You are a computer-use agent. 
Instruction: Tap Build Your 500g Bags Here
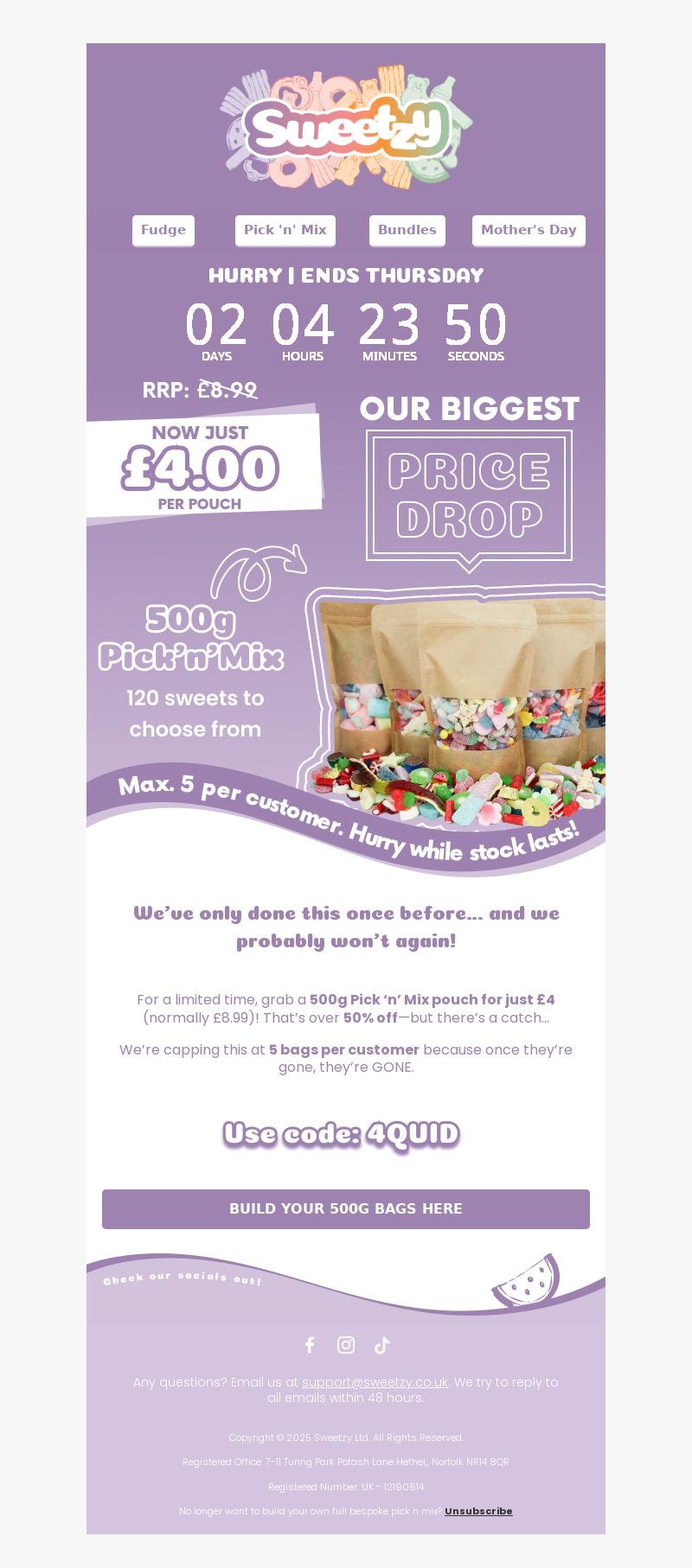click(x=346, y=1208)
